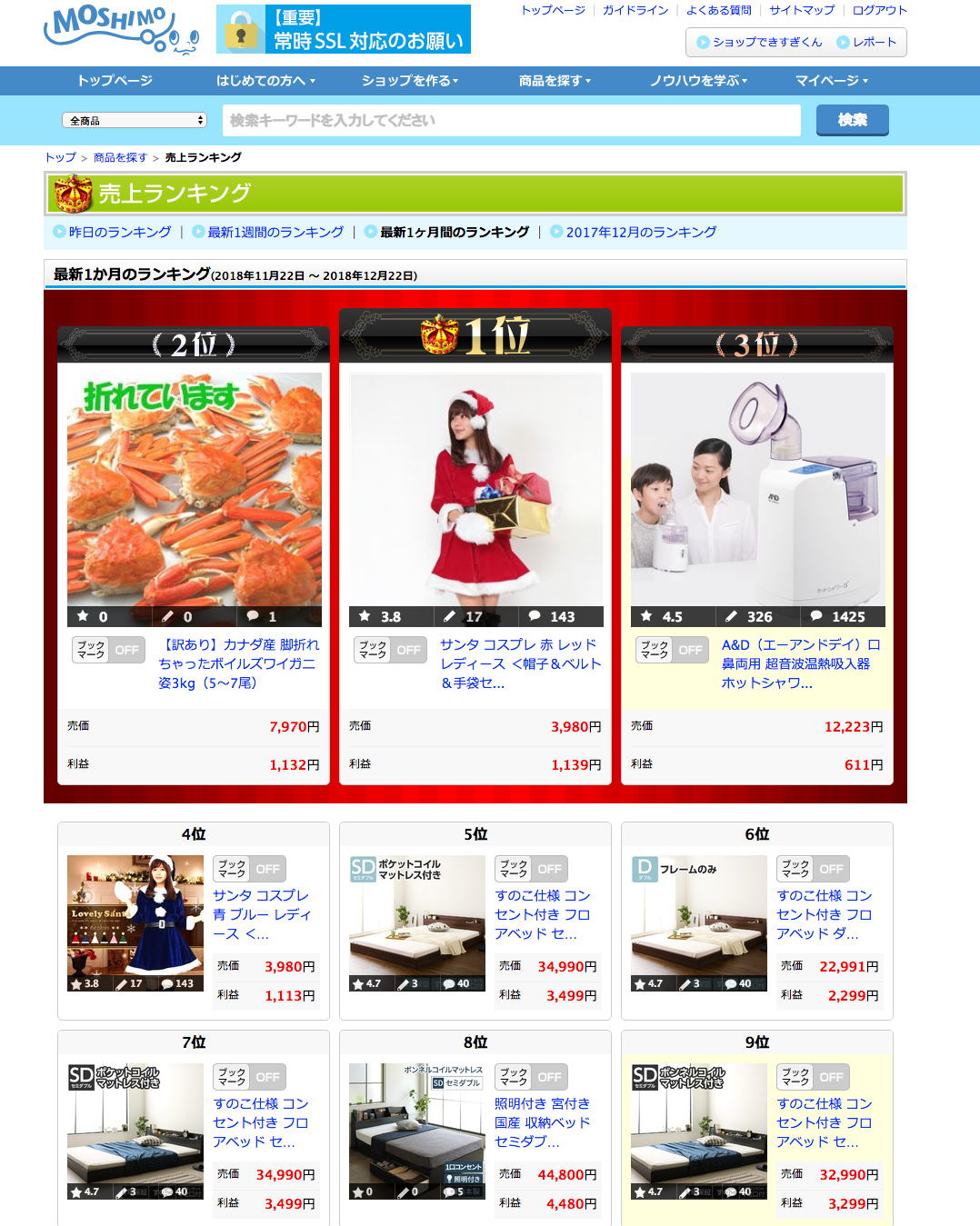
Task: Expand the 商品を探す menu
Action: [555, 81]
